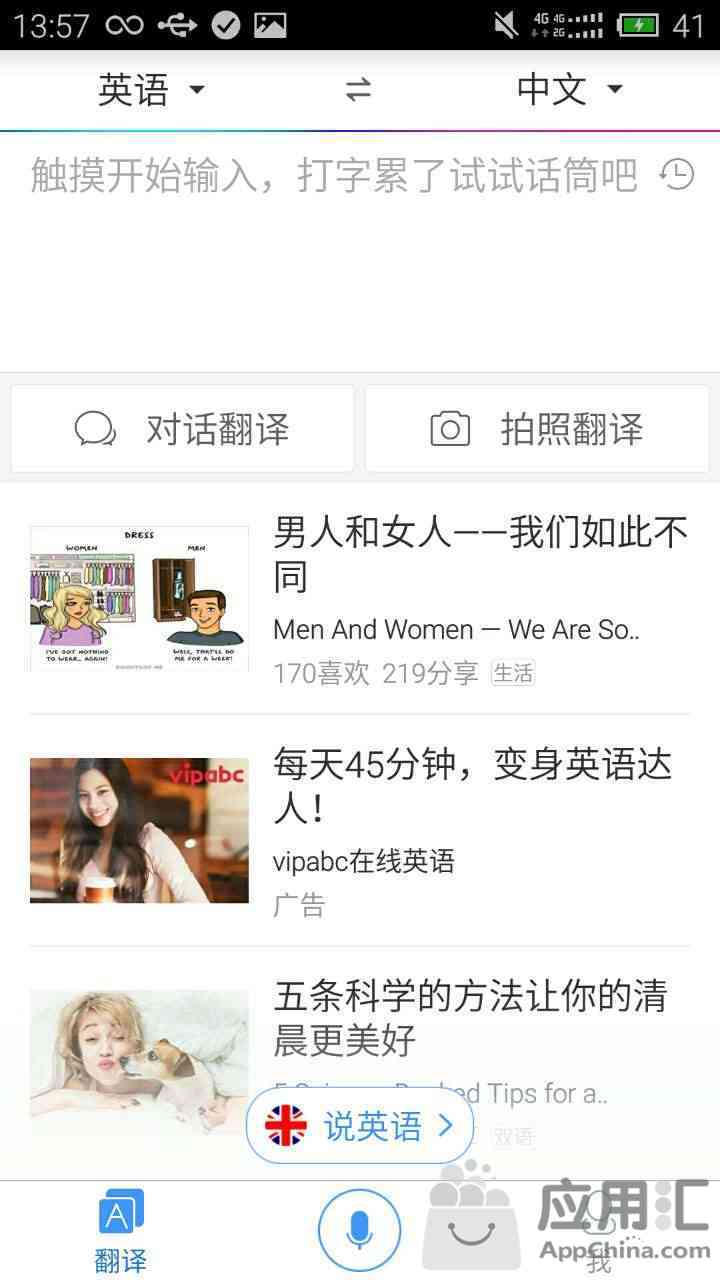Viewport: 720px width, 1280px height.
Task: Open the 中文 target language dropdown
Action: tap(569, 90)
